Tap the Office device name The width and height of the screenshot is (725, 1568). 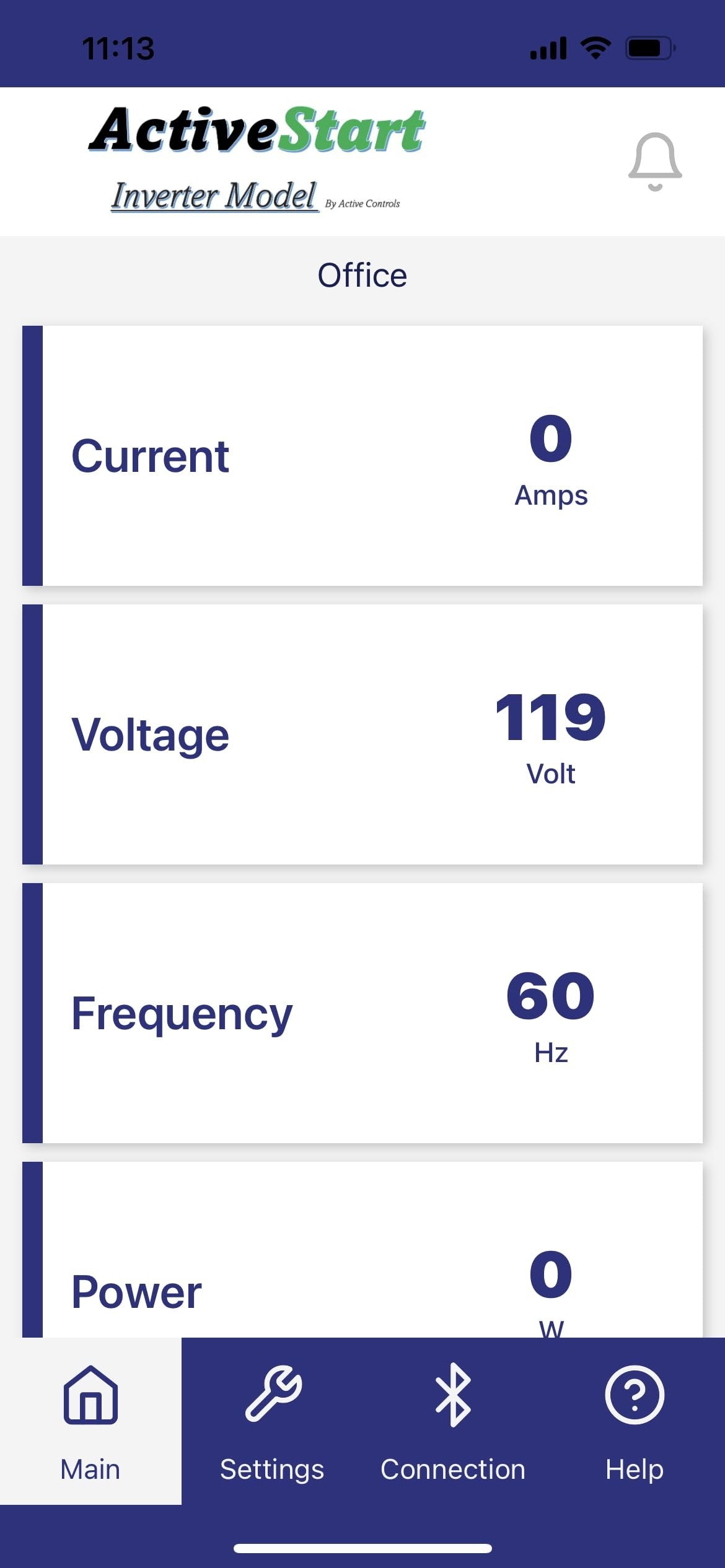[362, 274]
